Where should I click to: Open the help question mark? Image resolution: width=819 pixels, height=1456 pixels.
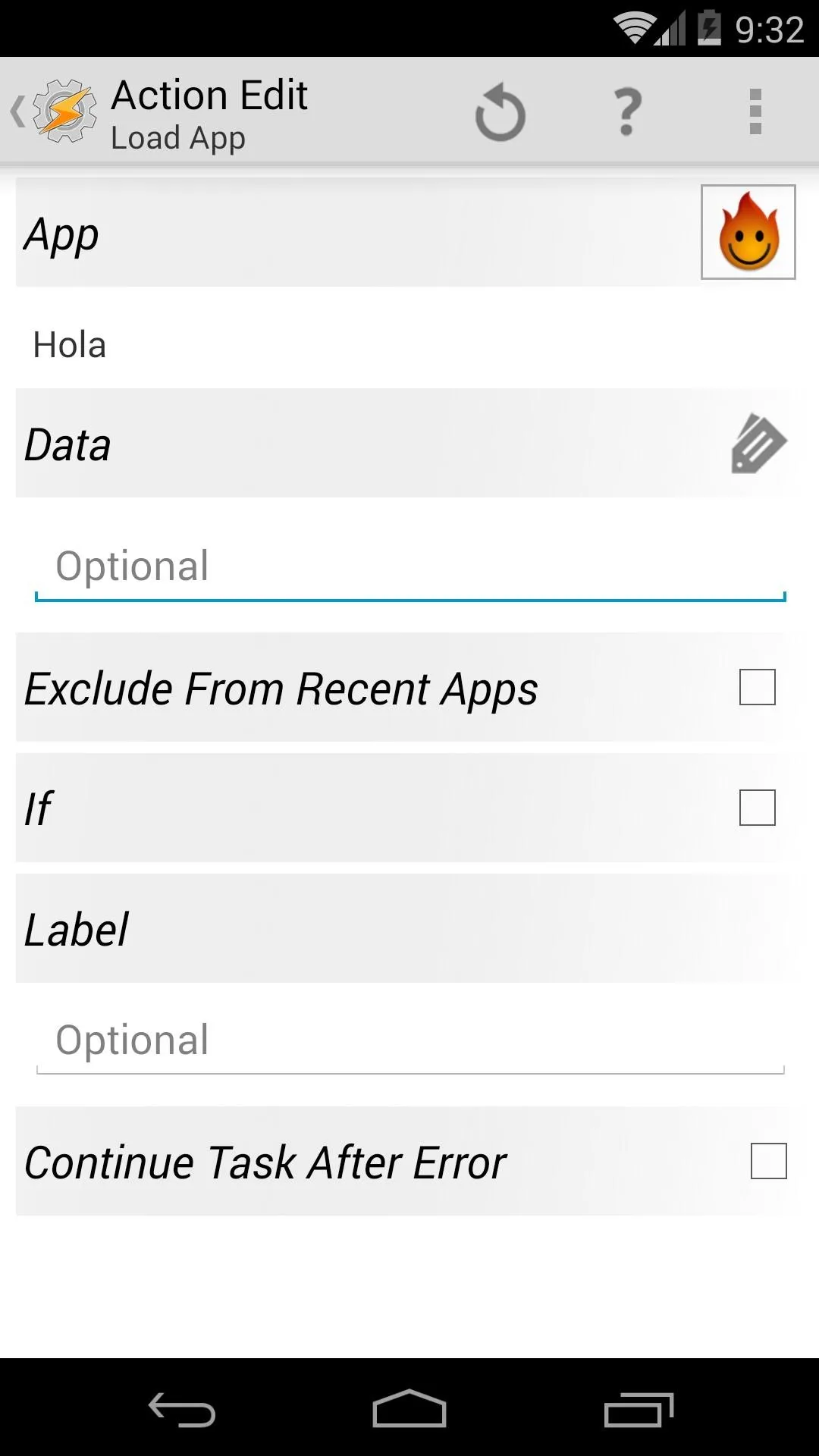(x=627, y=112)
